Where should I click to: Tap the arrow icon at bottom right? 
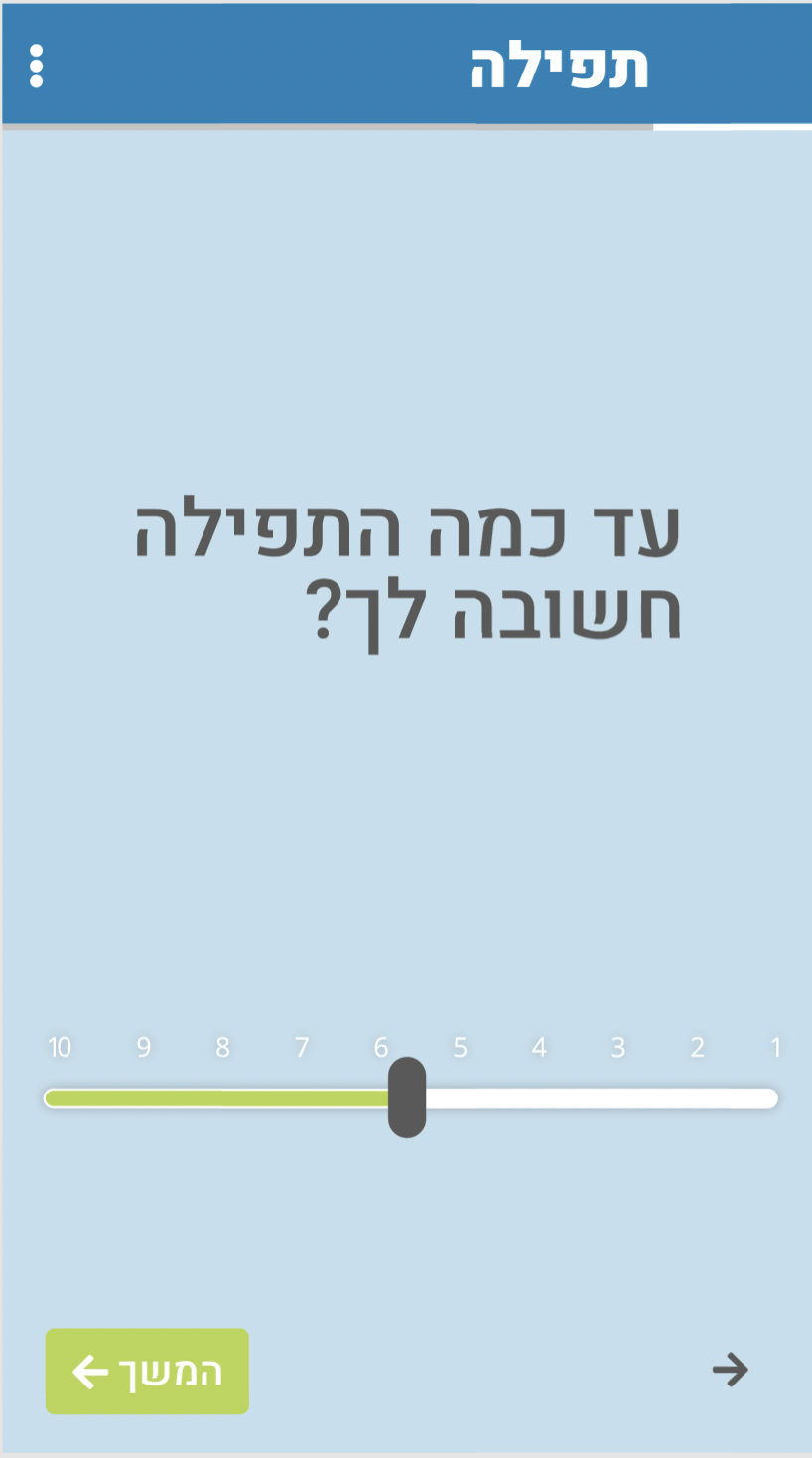point(730,1370)
